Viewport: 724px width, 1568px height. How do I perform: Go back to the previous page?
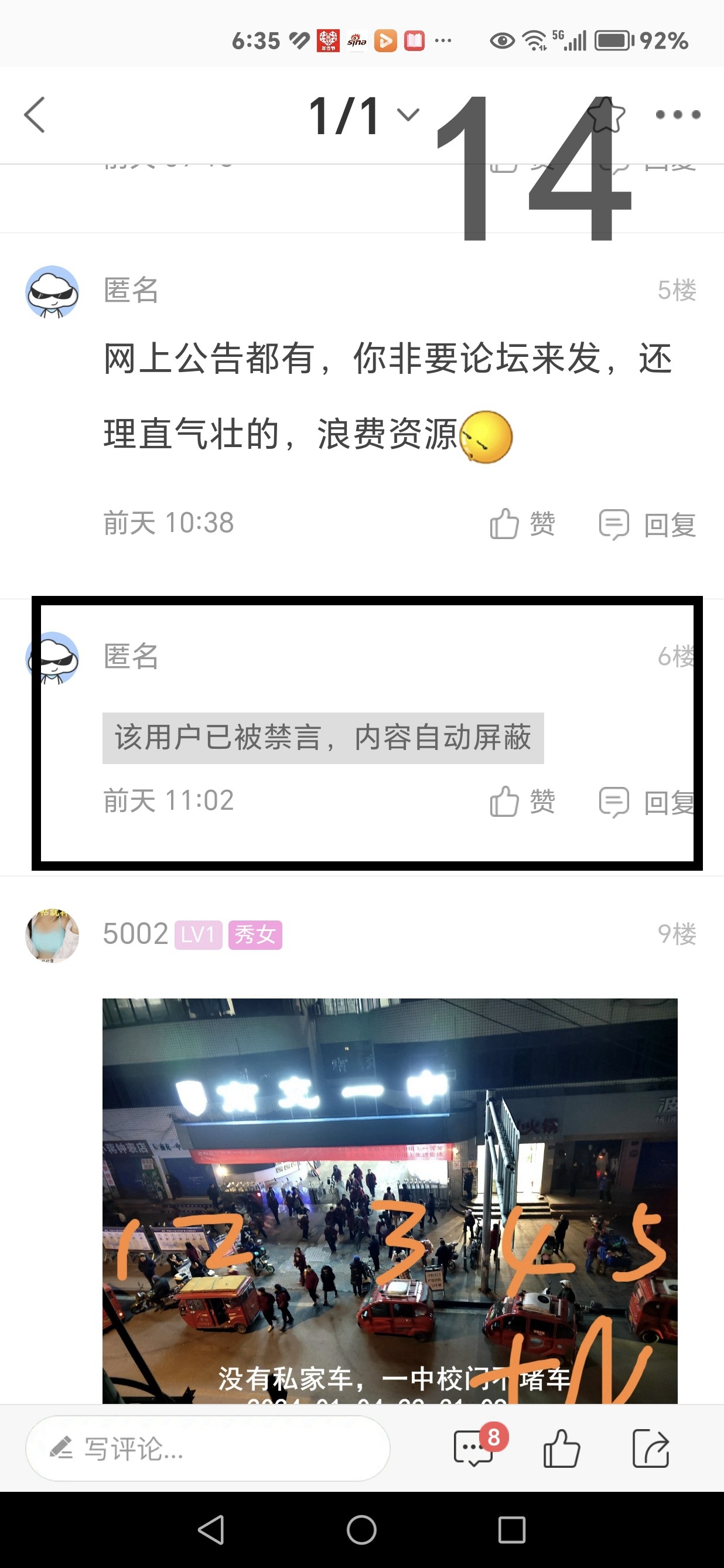tap(35, 115)
